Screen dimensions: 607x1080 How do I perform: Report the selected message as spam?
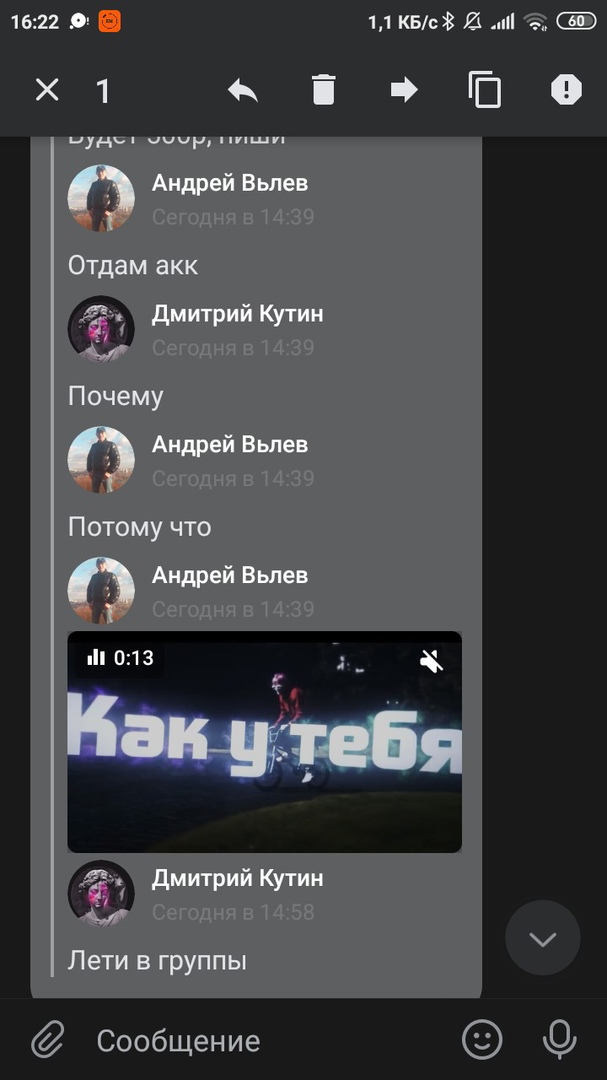[566, 91]
